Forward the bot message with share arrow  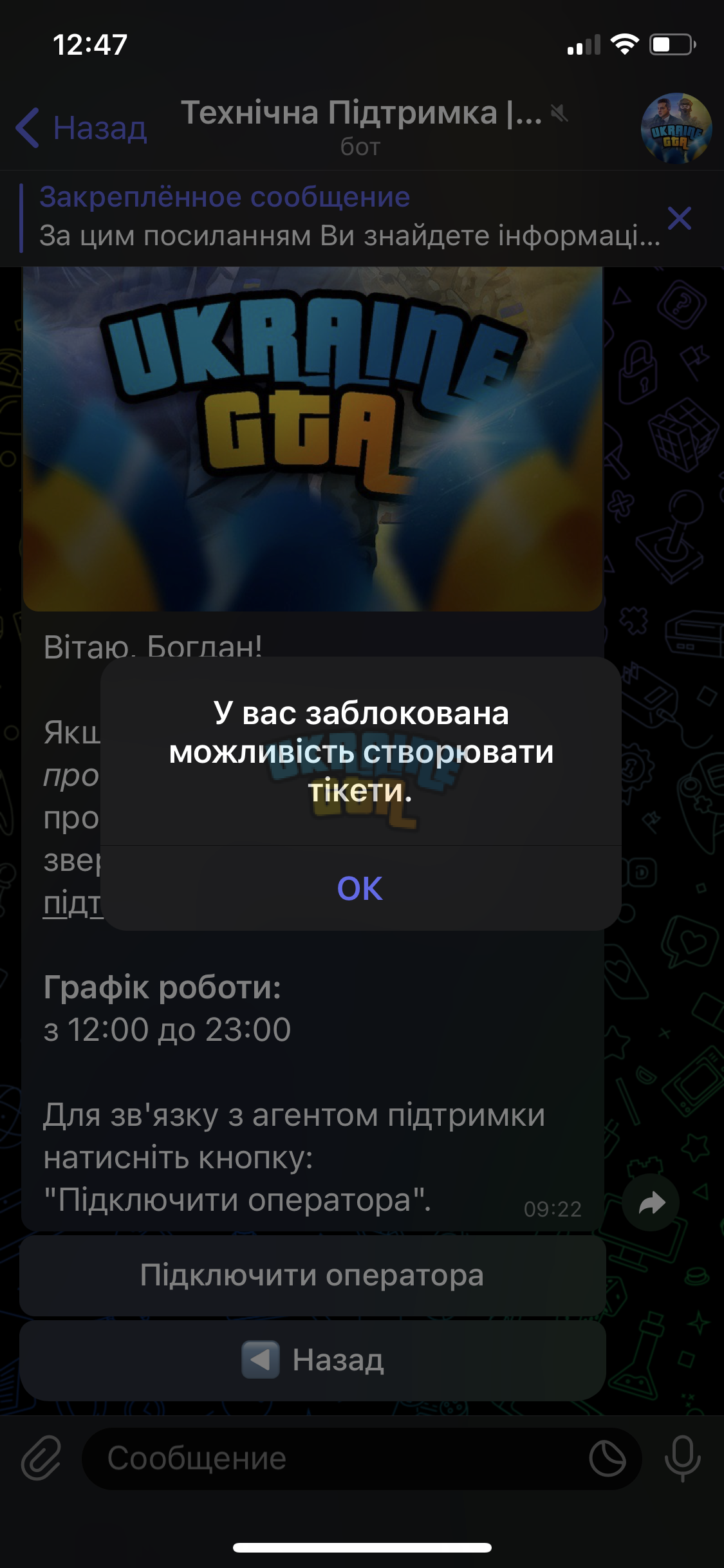(651, 1202)
